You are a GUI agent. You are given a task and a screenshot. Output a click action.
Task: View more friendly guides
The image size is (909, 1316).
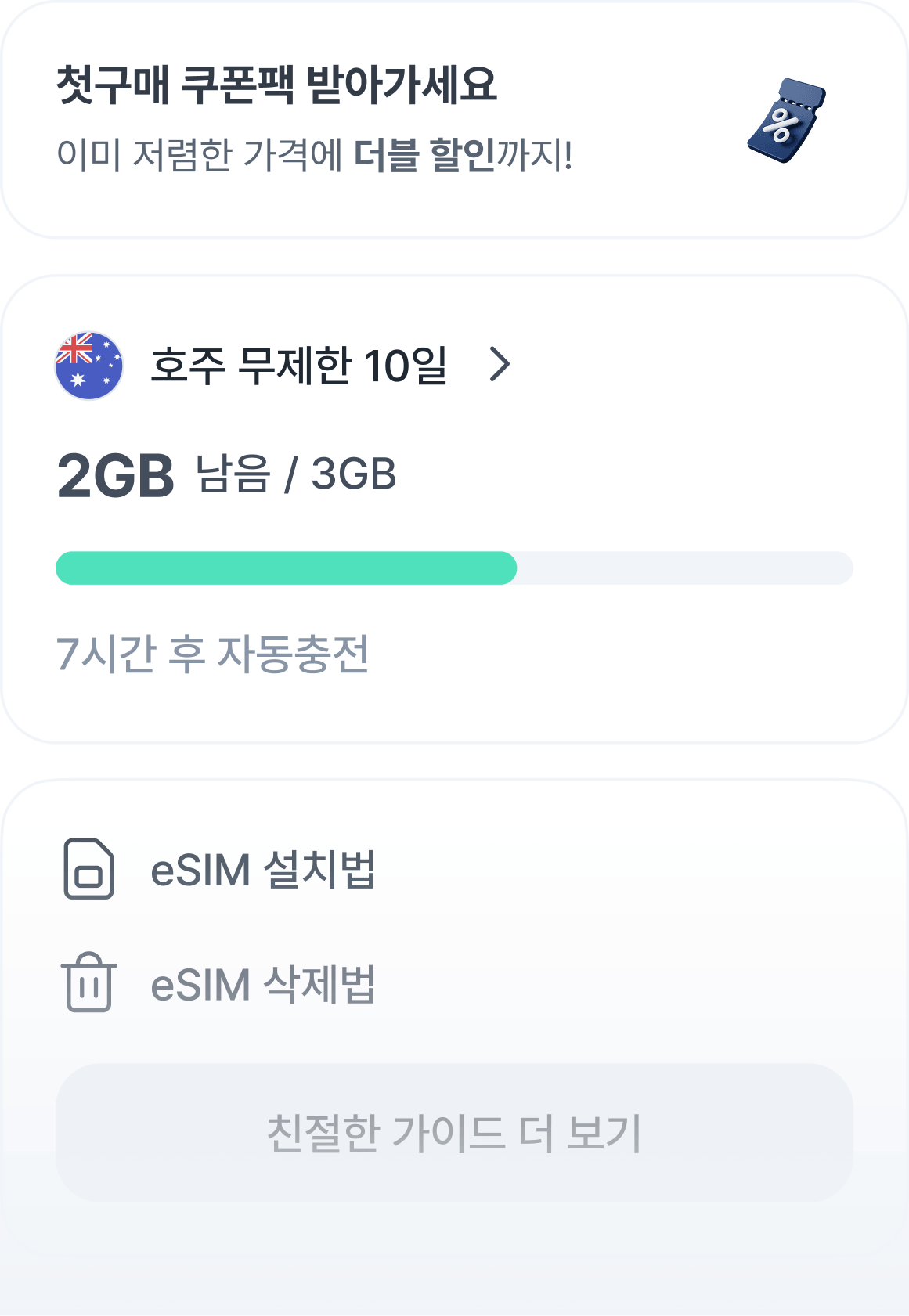tap(454, 1133)
